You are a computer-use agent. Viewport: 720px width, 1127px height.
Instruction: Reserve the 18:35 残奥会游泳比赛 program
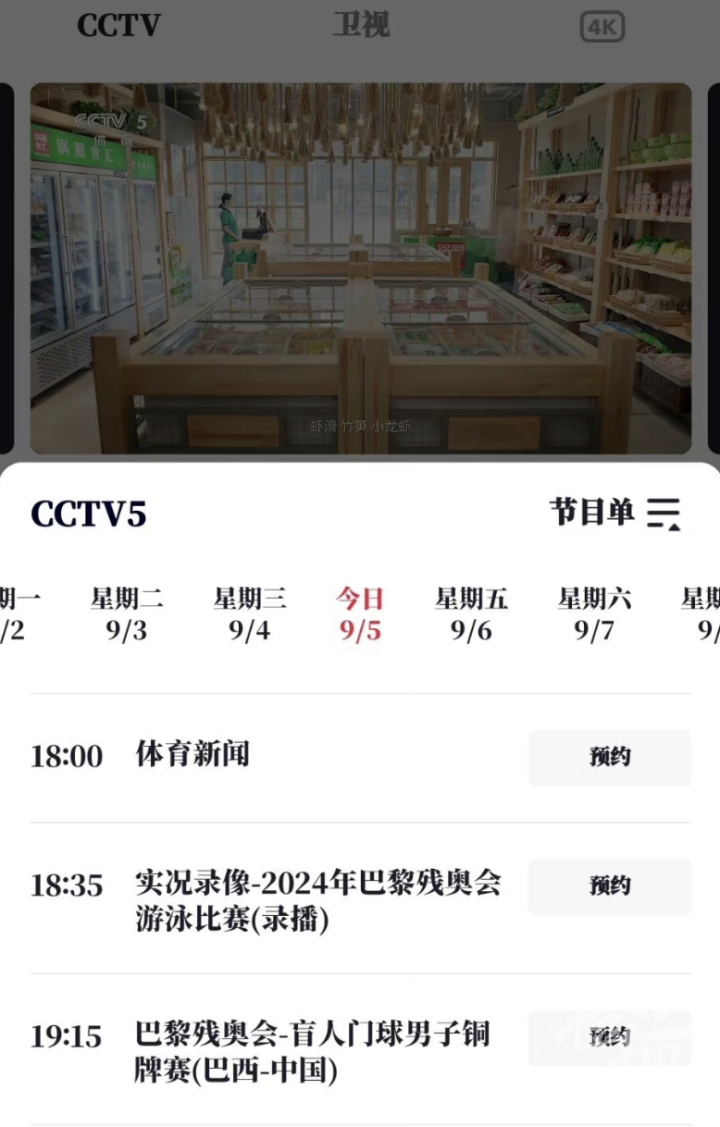(x=610, y=887)
